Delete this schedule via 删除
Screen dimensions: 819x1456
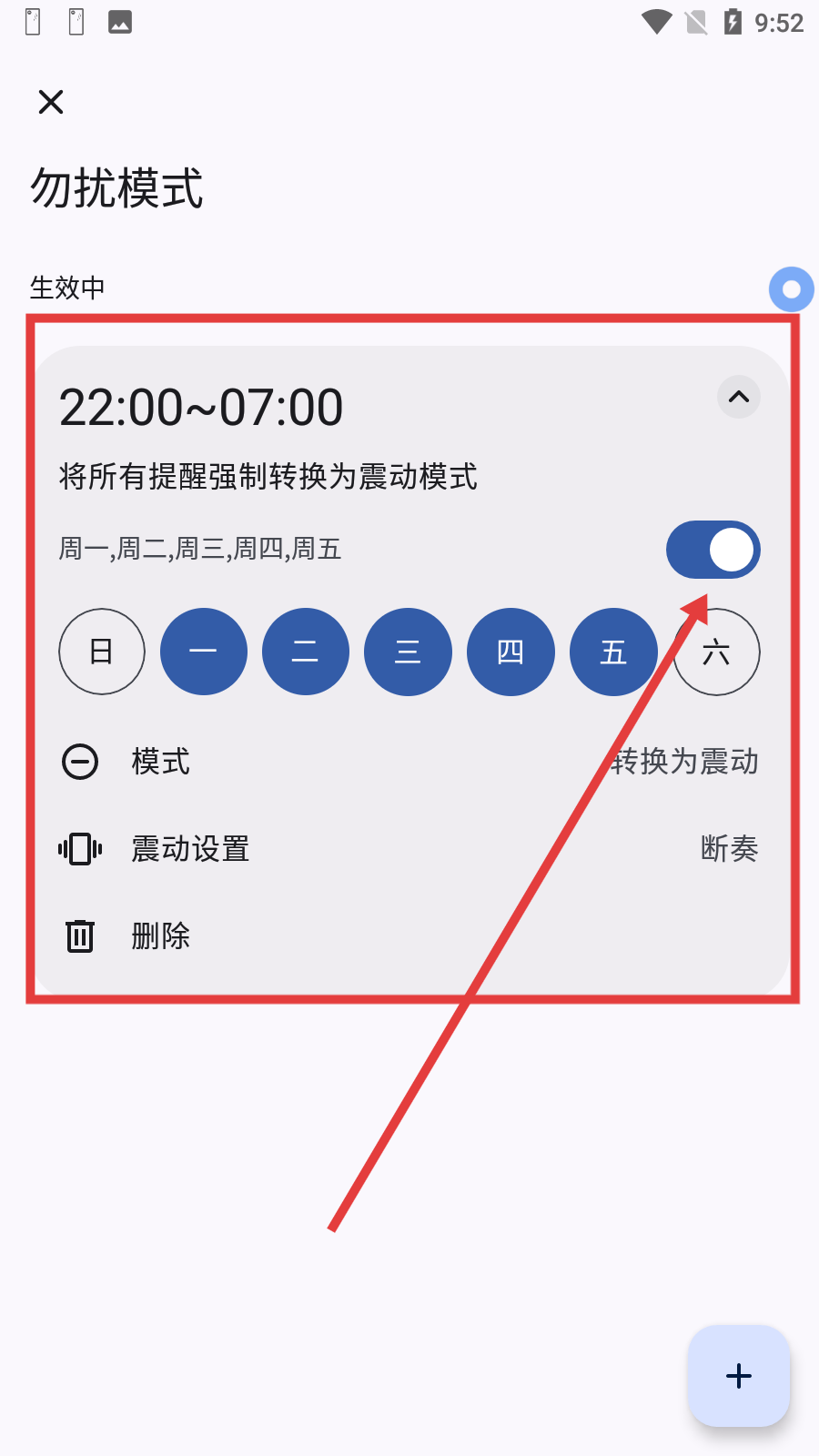(160, 935)
